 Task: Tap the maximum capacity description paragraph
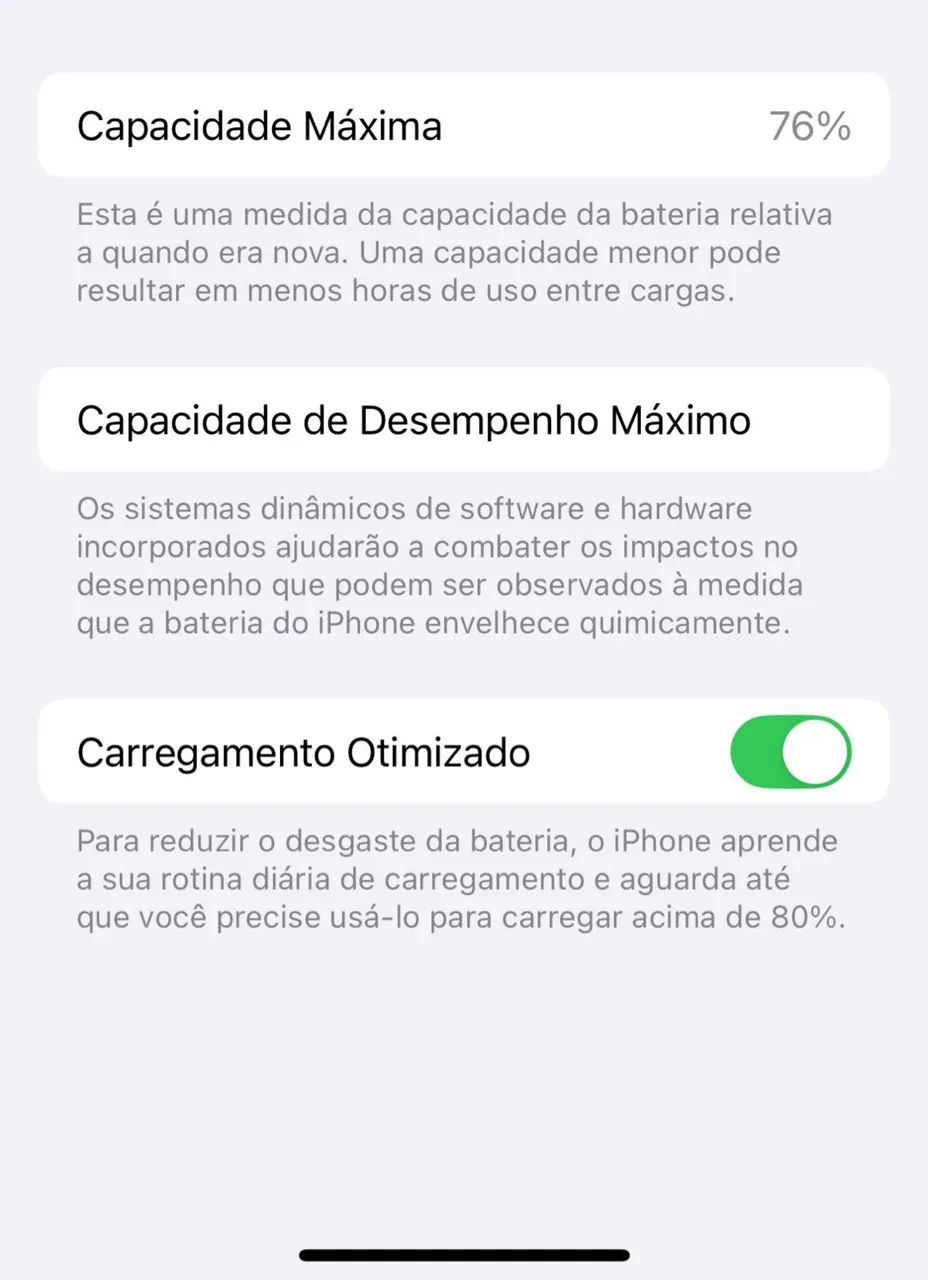455,253
